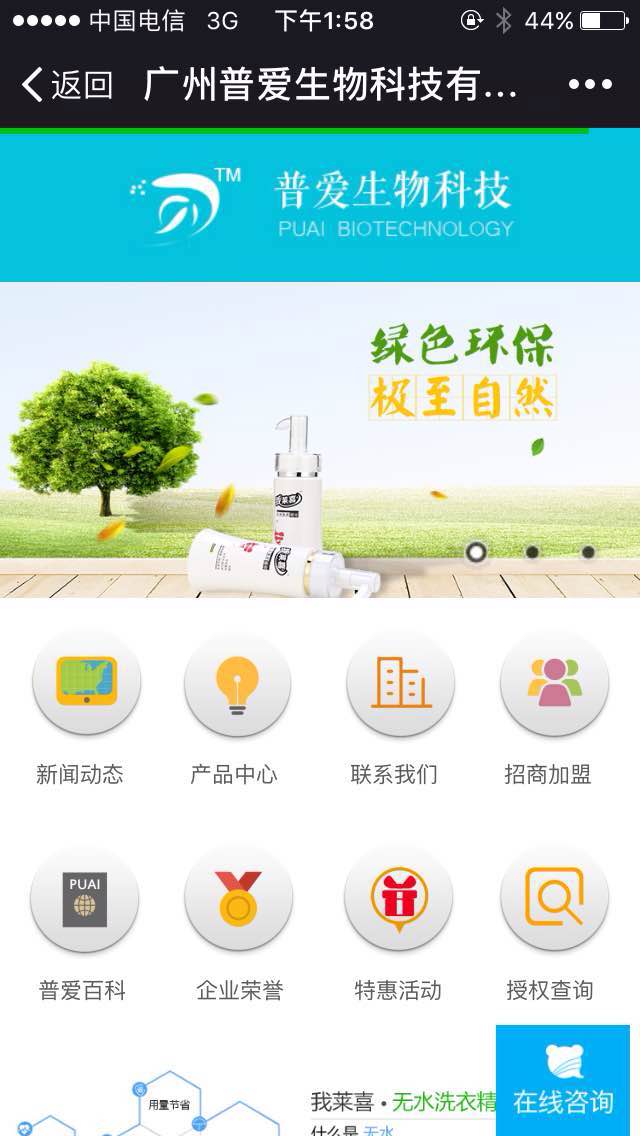Open the 无水洗衣精 link
This screenshot has height=1136, width=640.
(x=443, y=1102)
